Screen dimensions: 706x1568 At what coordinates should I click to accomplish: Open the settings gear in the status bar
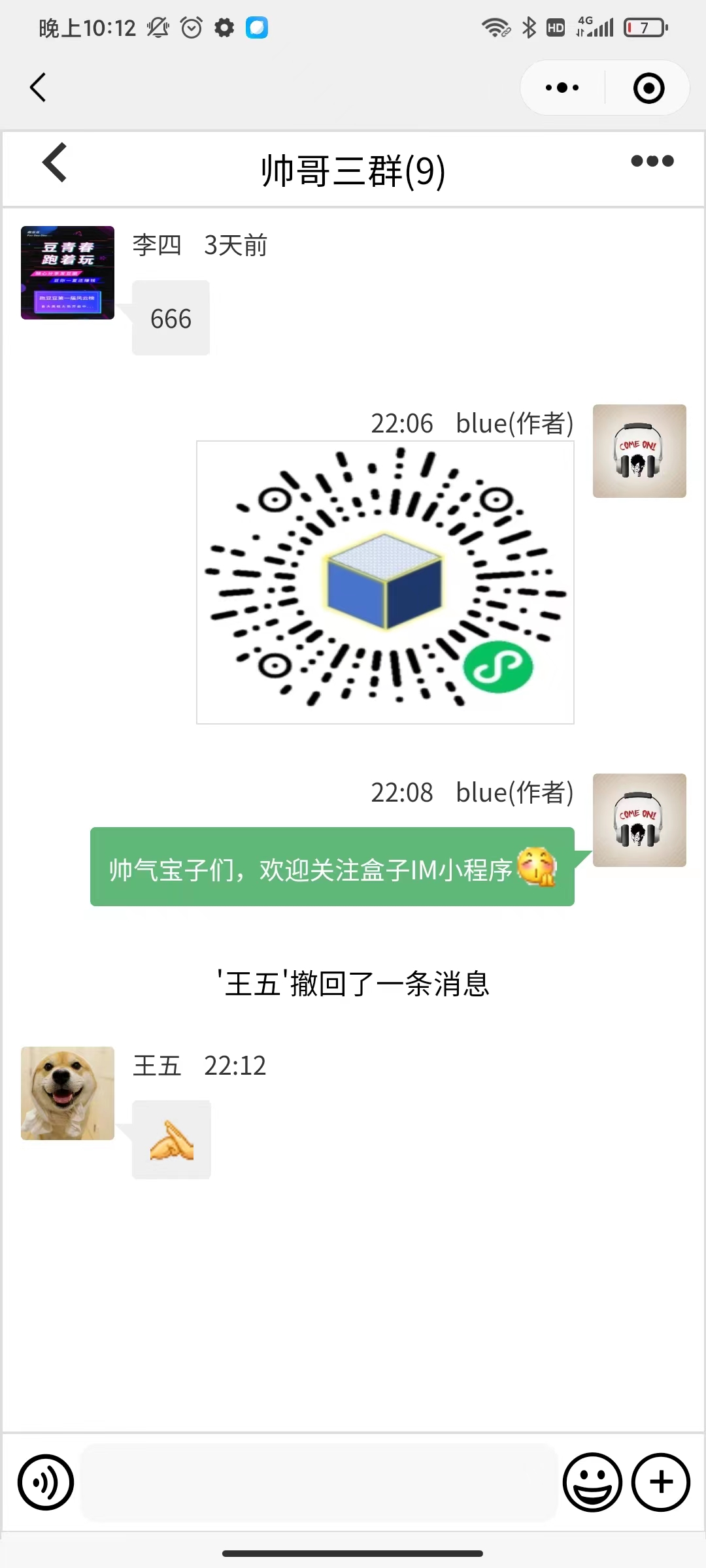click(x=223, y=27)
